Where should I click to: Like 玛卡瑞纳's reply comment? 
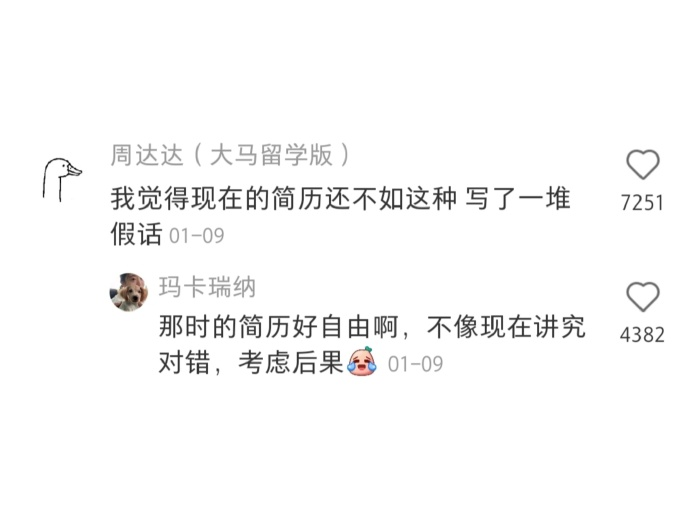click(x=642, y=297)
